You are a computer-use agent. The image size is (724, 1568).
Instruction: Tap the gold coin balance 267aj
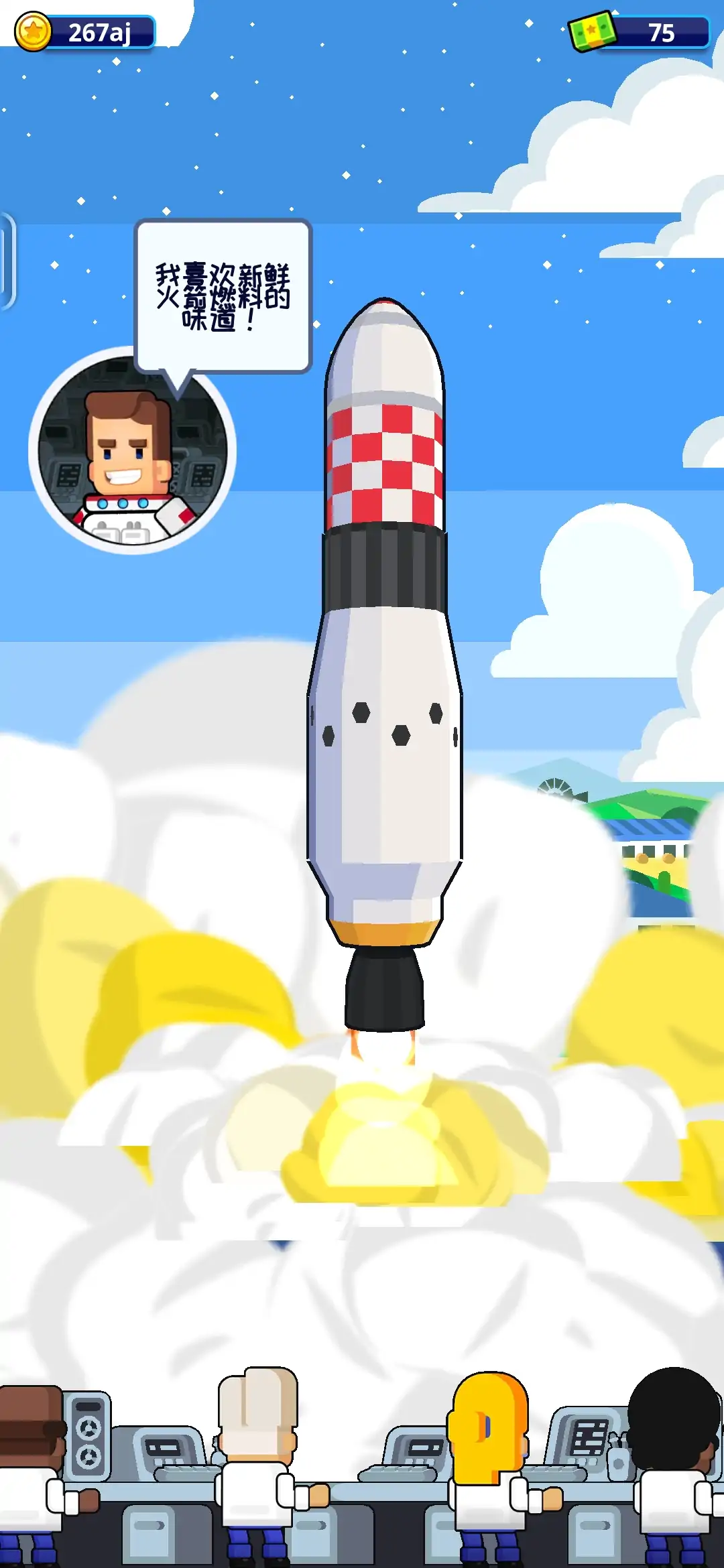tap(86, 32)
